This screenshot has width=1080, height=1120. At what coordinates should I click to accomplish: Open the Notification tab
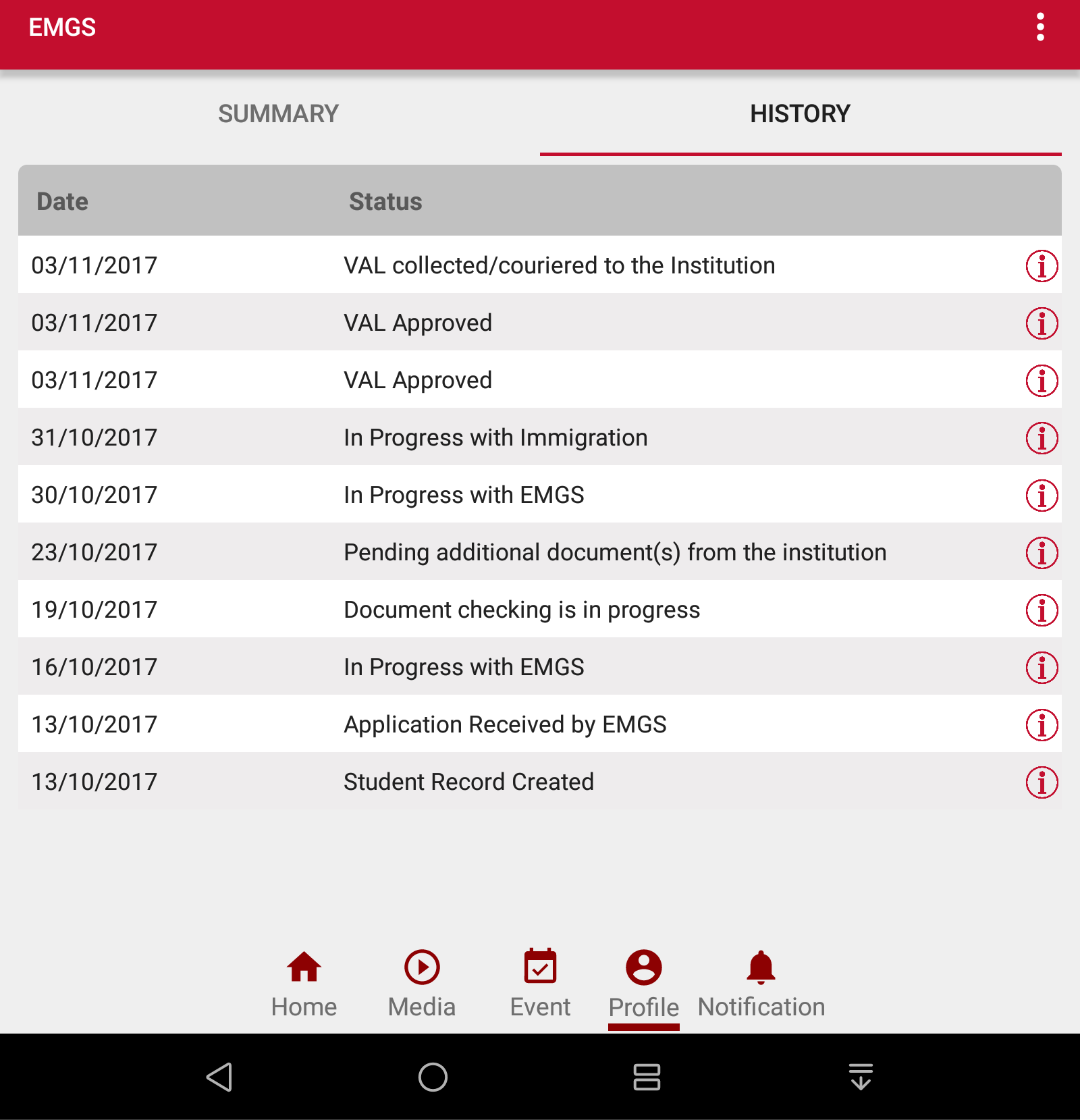point(761,982)
